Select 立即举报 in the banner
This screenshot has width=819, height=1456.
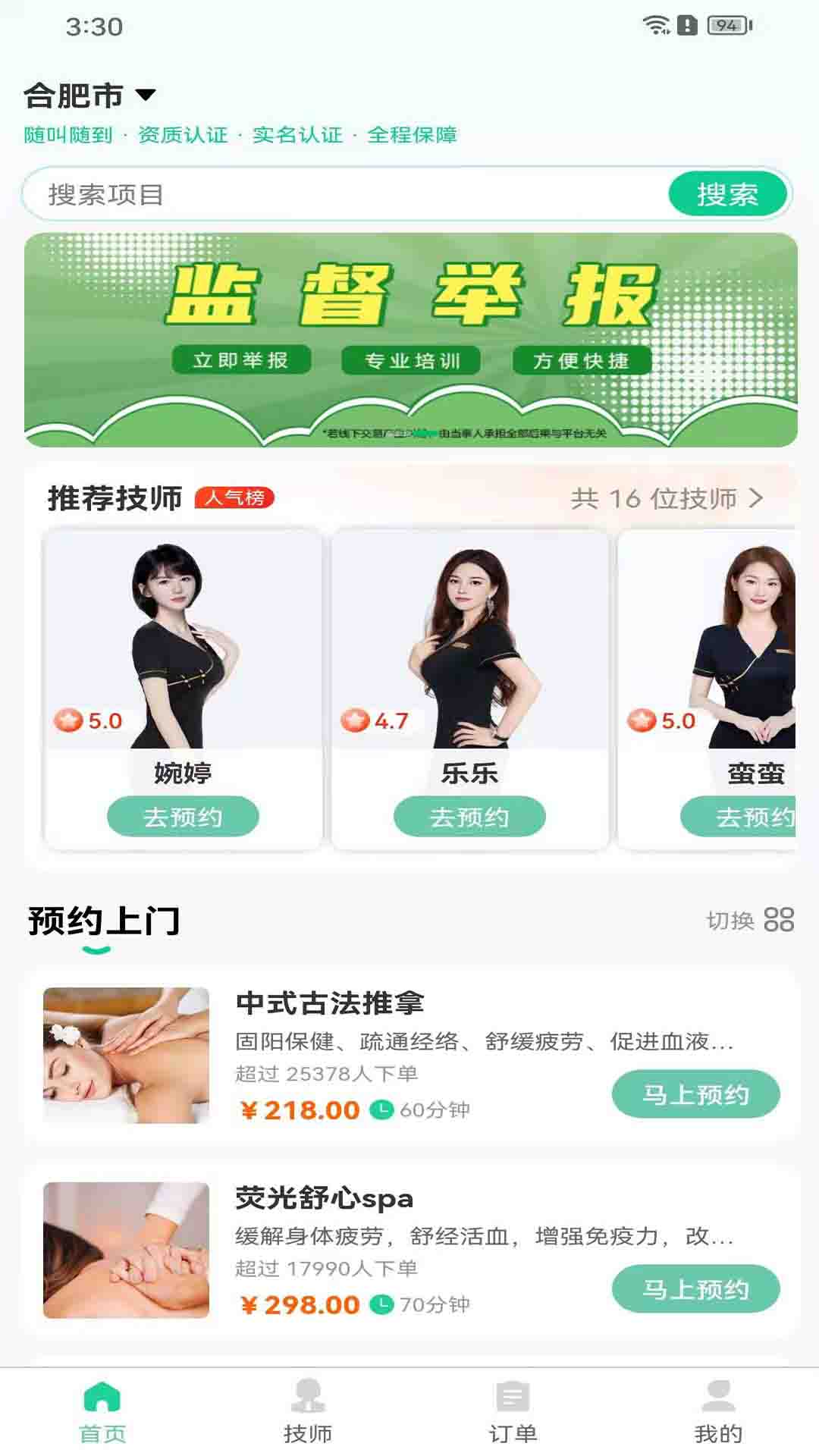click(243, 362)
